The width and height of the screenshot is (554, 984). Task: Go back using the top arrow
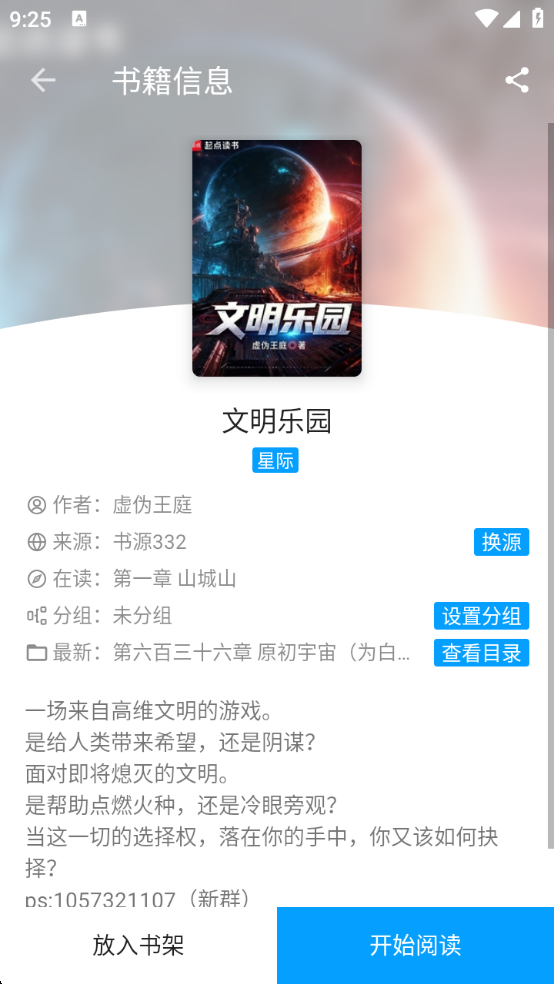point(43,80)
